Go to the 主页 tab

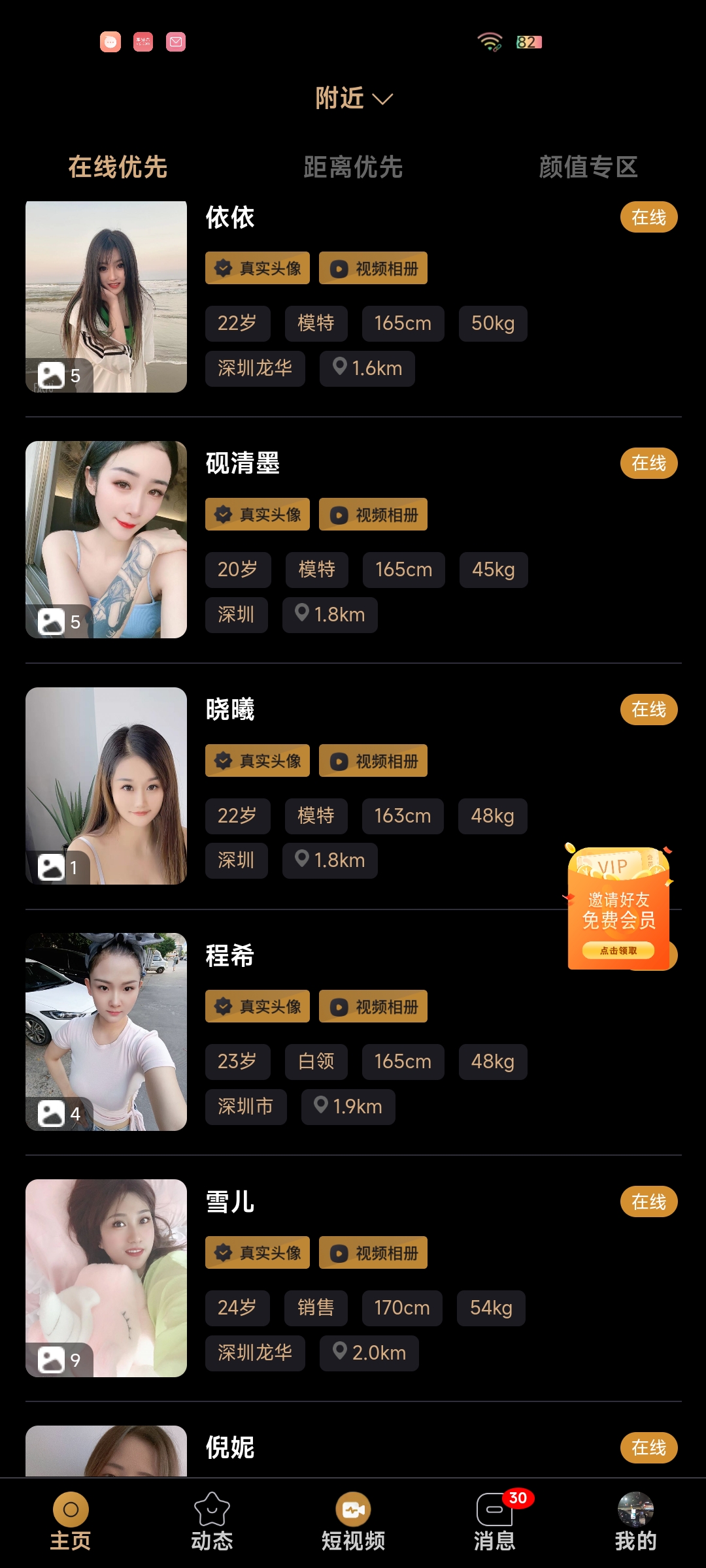coord(71,1522)
